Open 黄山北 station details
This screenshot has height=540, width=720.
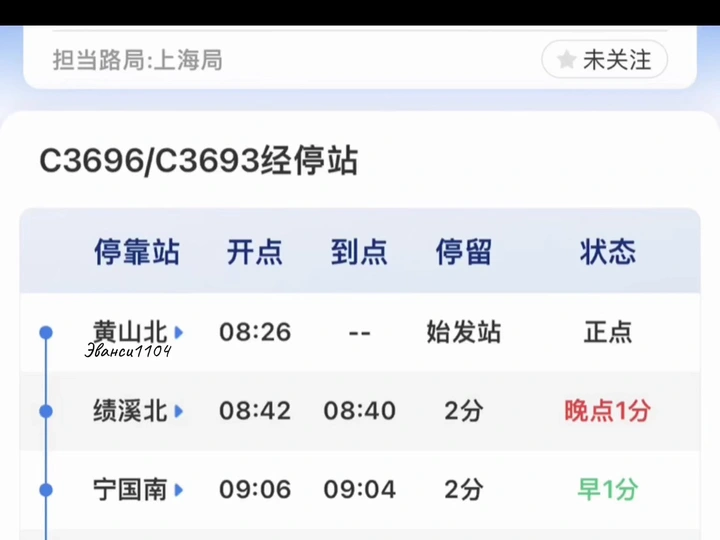pos(138,332)
